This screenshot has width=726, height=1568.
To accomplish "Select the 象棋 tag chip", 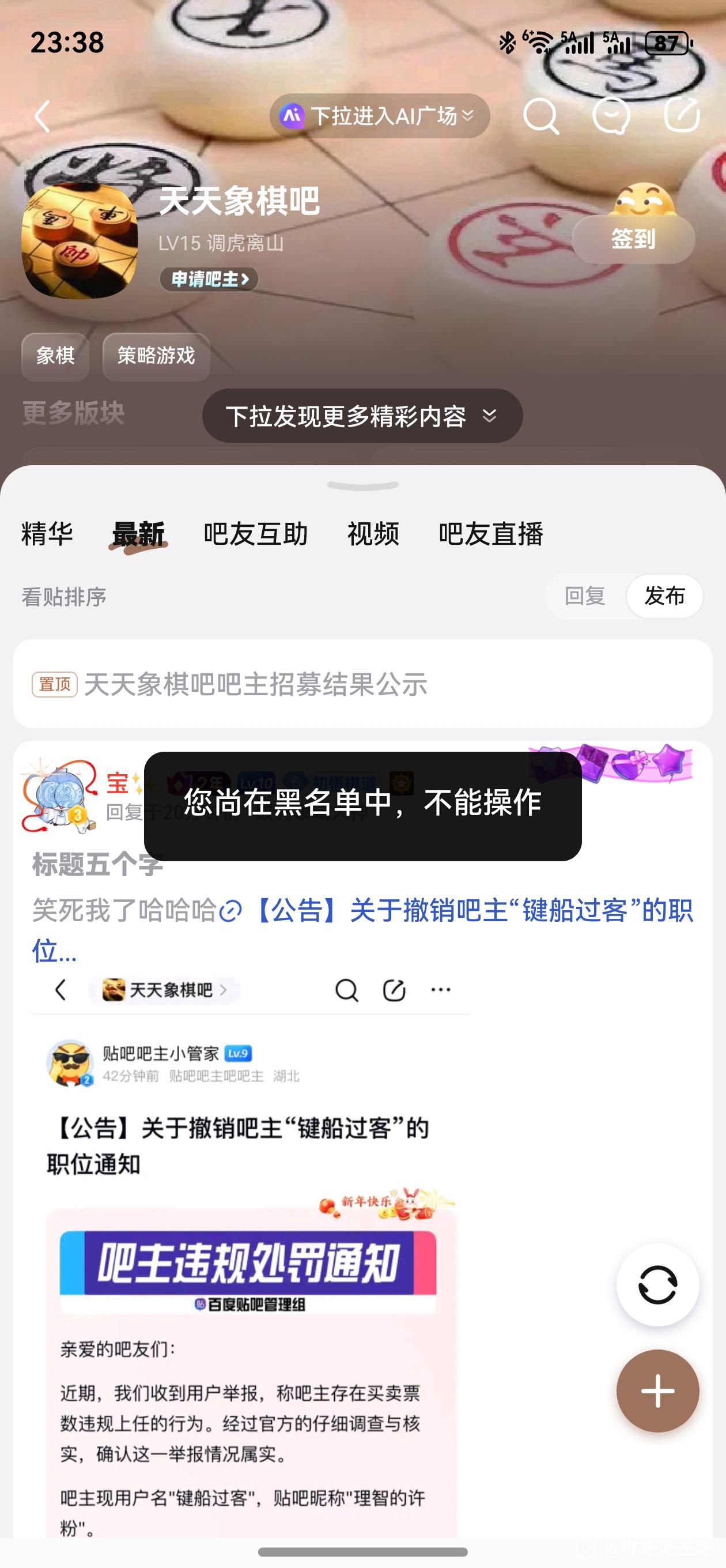I will coord(55,356).
